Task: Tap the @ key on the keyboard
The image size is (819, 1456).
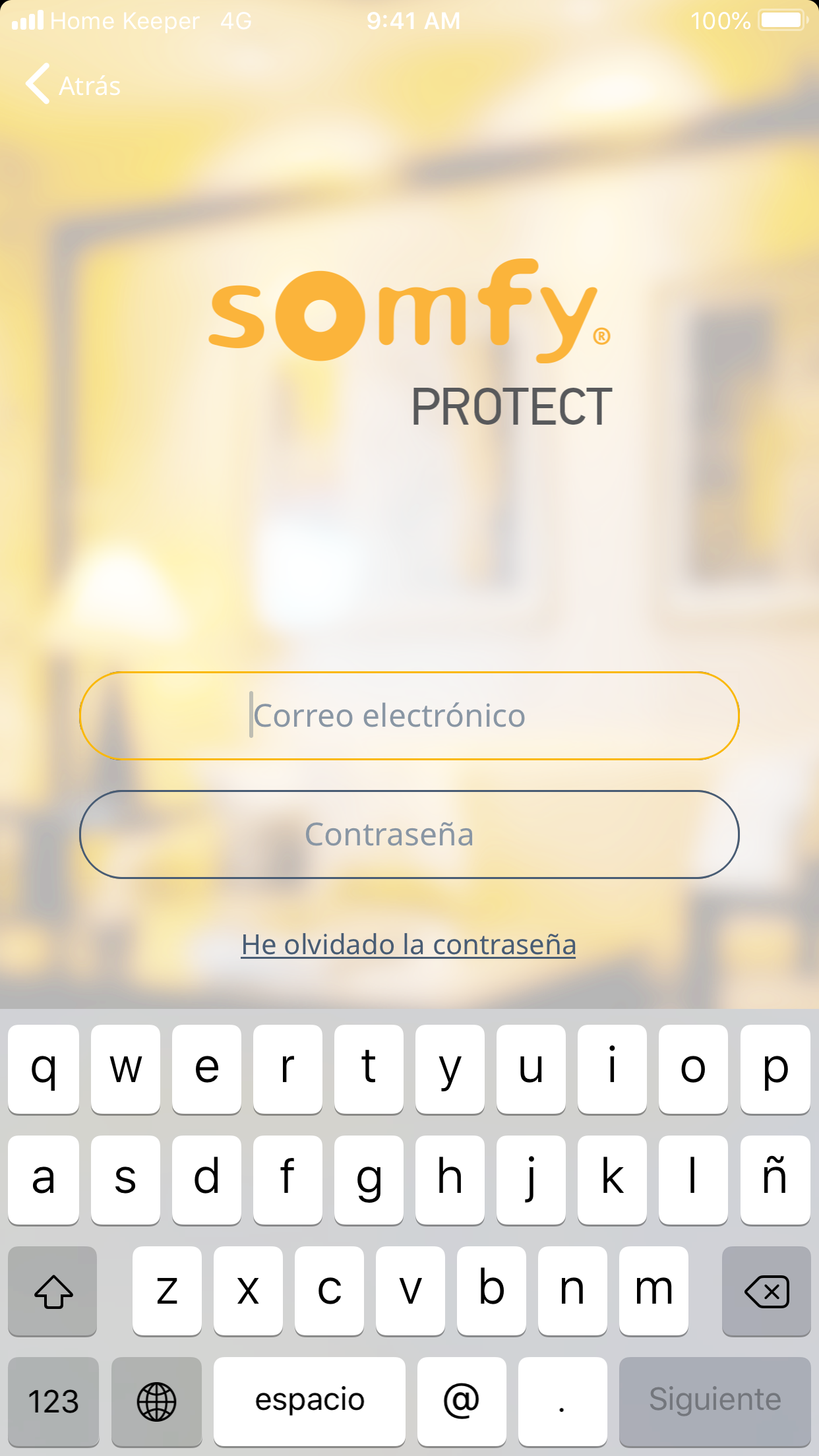Action: (x=462, y=1400)
